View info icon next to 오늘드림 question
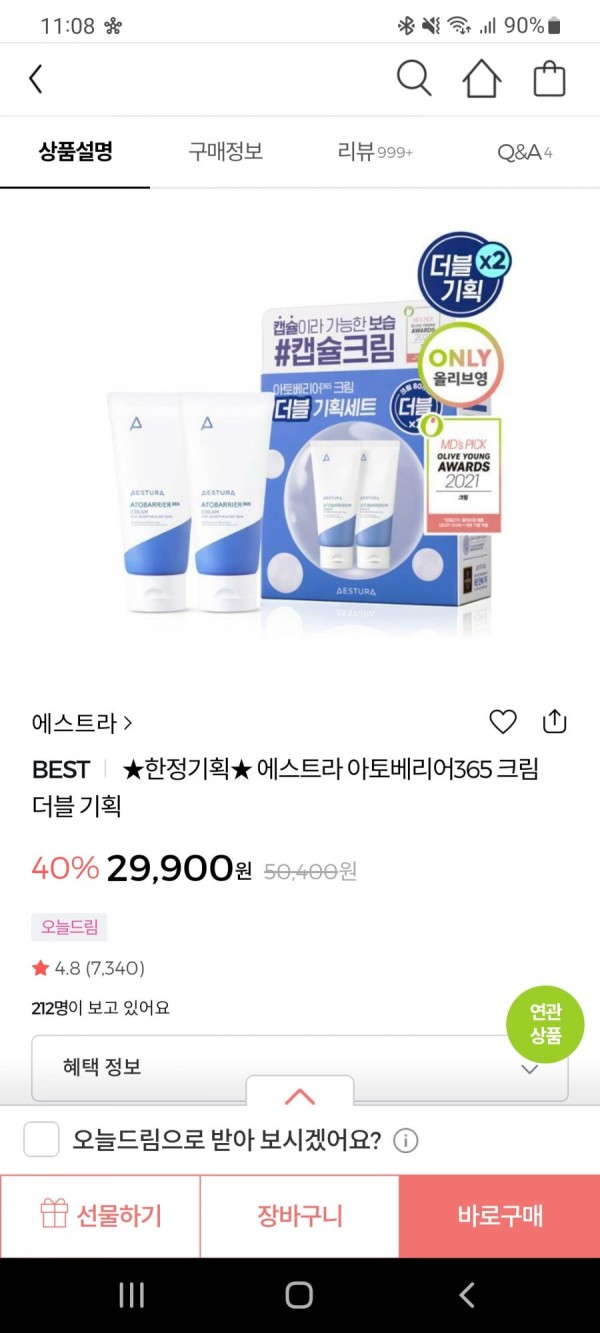Image resolution: width=600 pixels, height=1333 pixels. point(405,1140)
